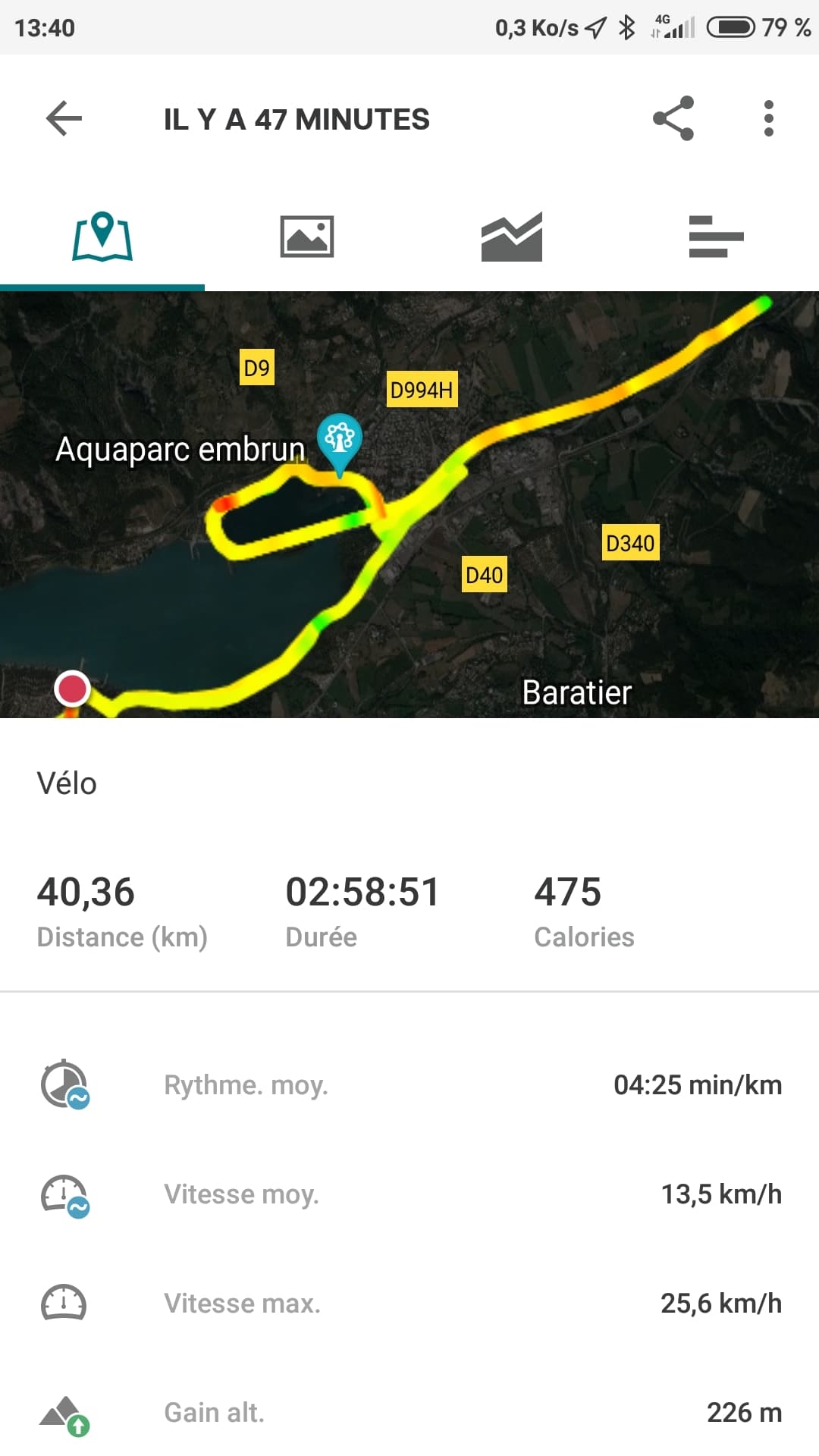
Task: Select the map tab
Action: click(x=102, y=237)
